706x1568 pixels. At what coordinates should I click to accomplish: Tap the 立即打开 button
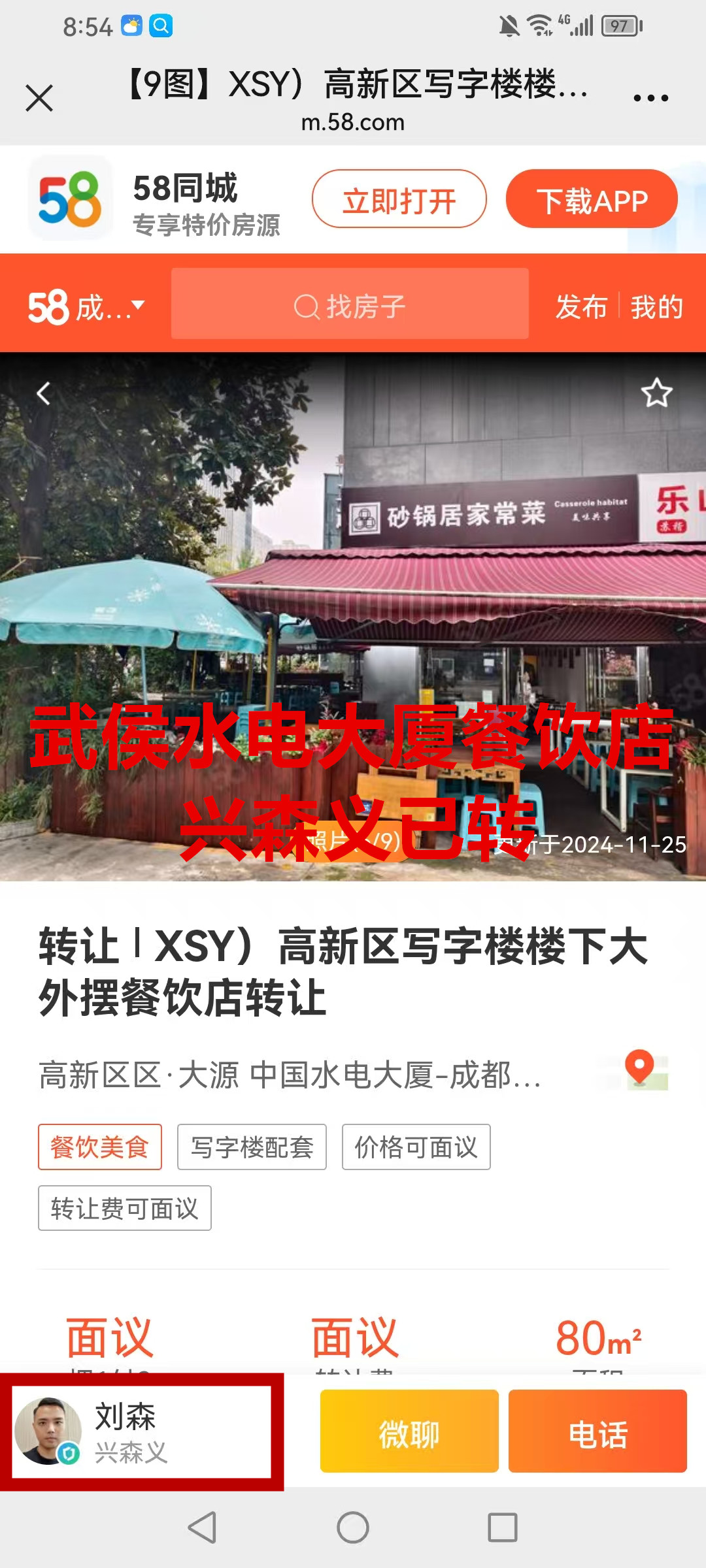pos(399,199)
